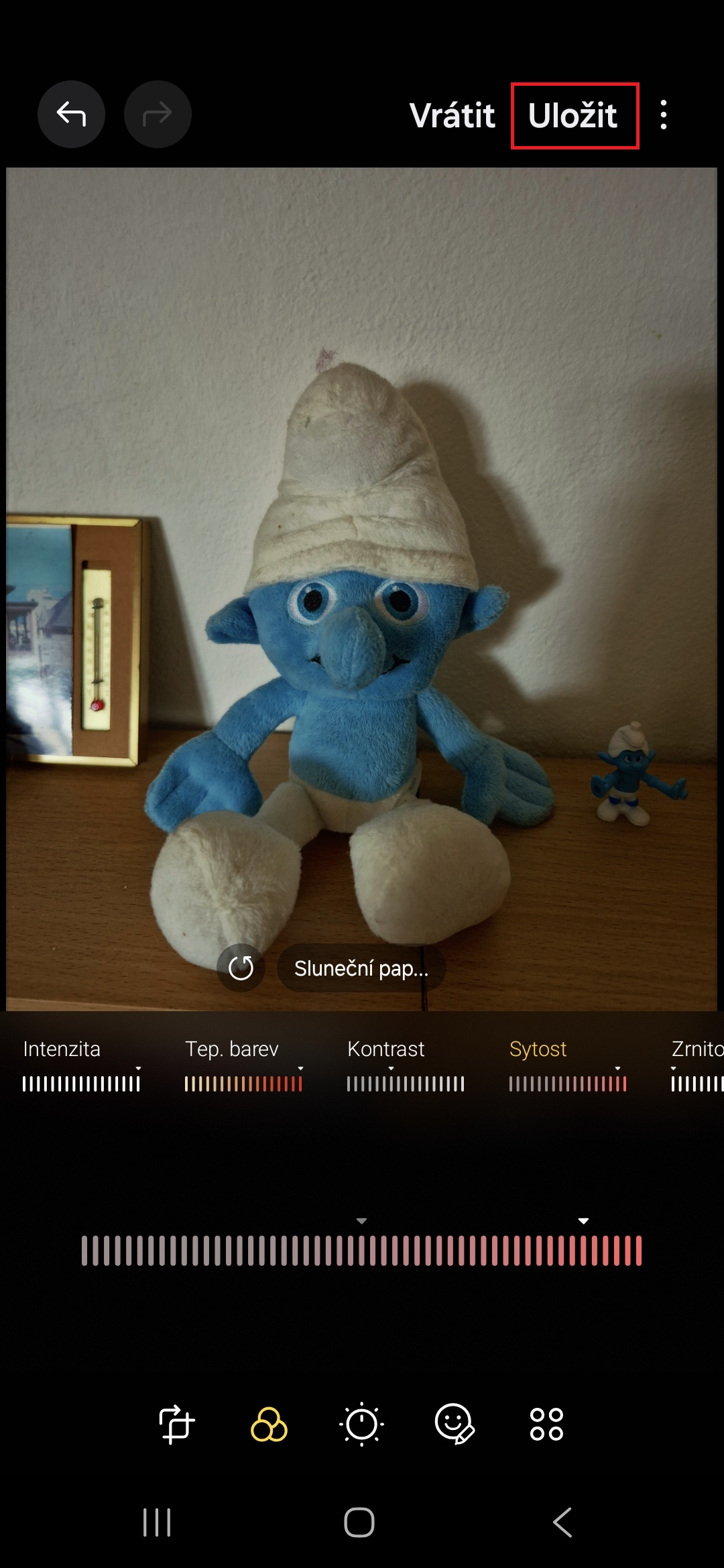Open the crop and rotate tool
This screenshot has width=724, height=1568.
pos(176,1423)
